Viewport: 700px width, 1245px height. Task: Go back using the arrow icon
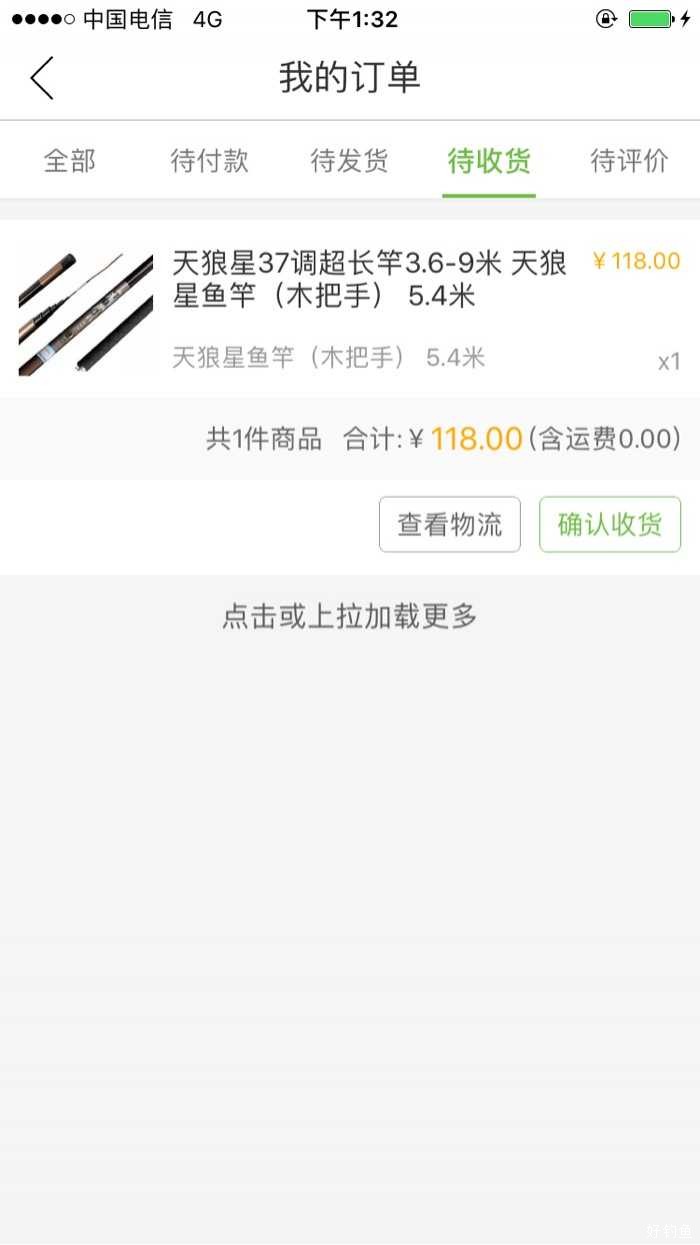(42, 78)
